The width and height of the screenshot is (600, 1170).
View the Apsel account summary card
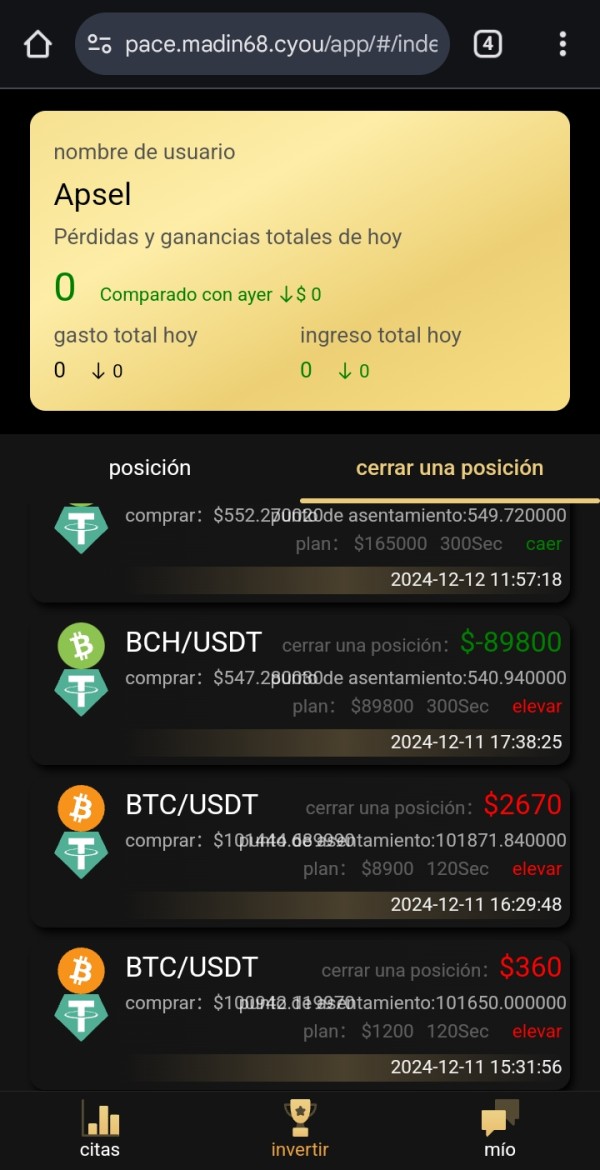click(300, 260)
